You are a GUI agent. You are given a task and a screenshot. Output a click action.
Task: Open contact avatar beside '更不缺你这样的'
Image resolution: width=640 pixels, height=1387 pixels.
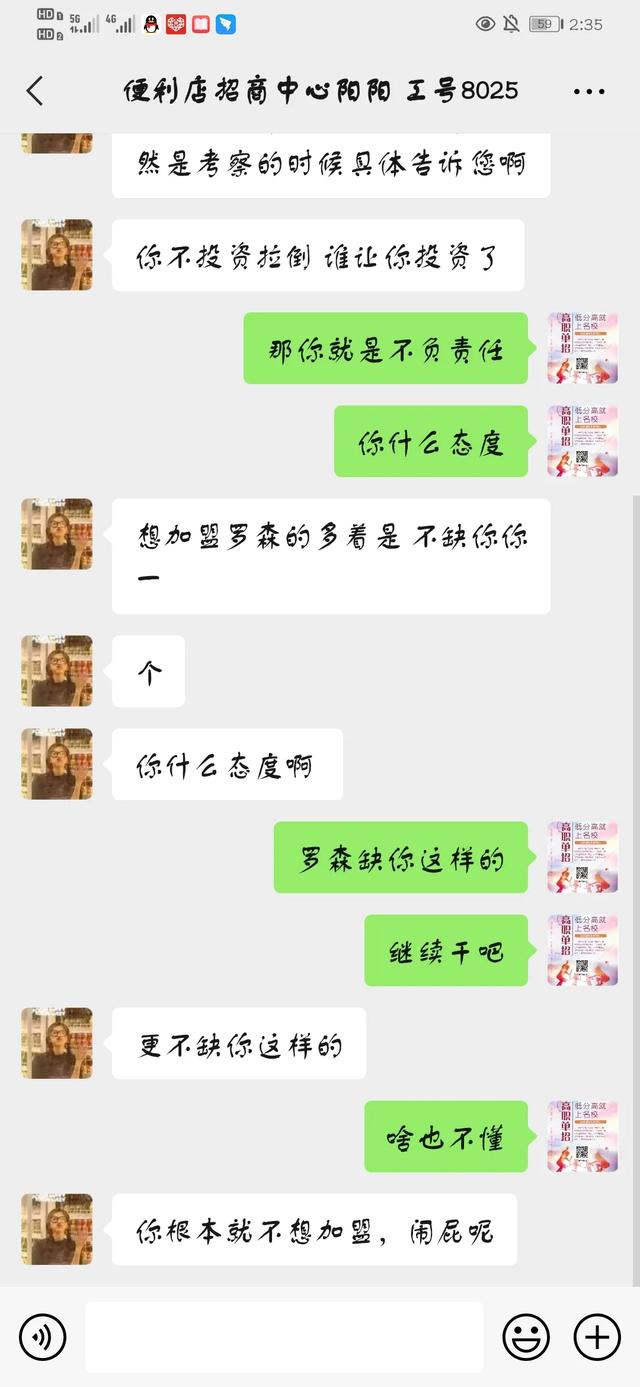tap(57, 1043)
